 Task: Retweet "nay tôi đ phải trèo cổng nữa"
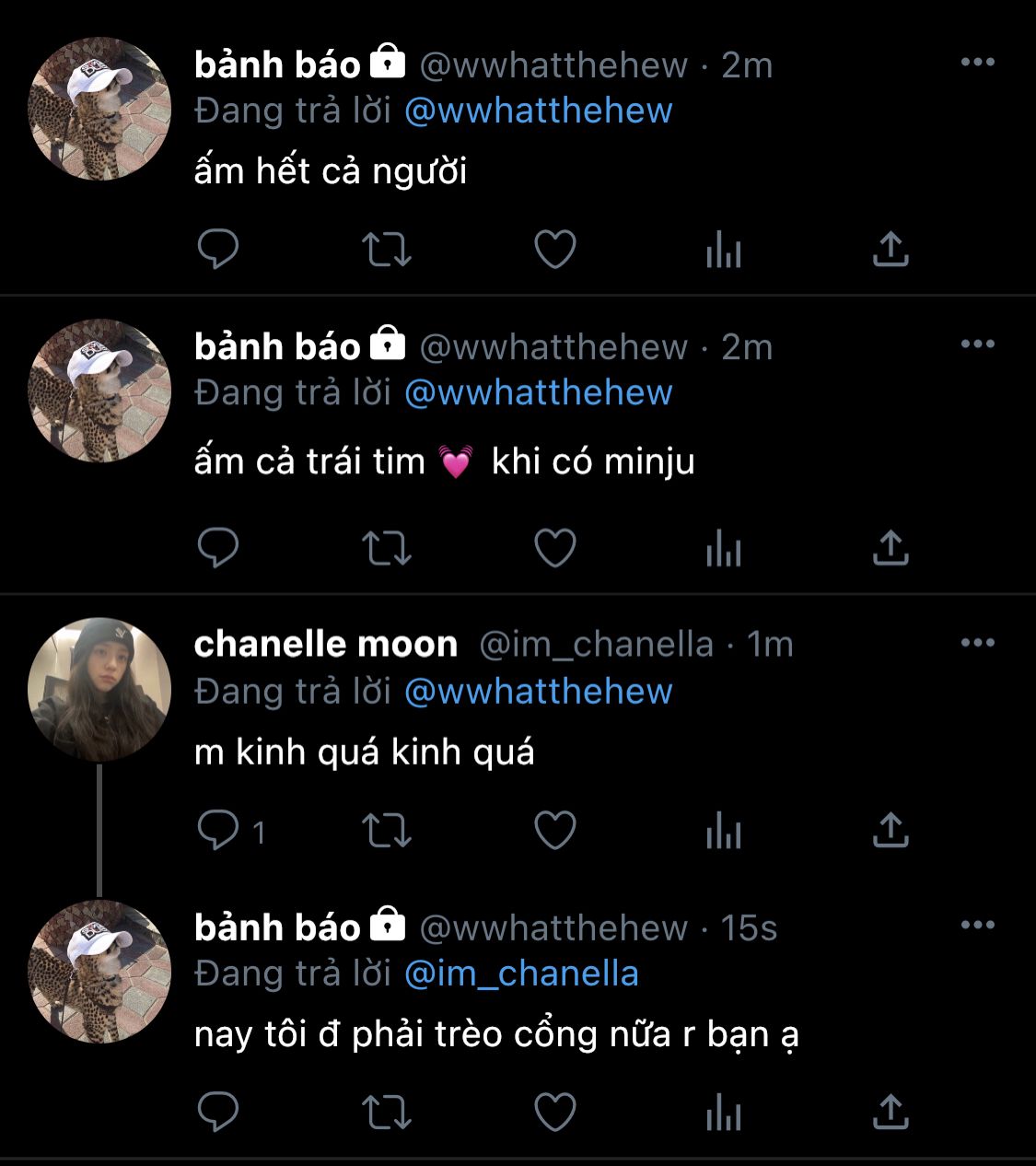tap(386, 1113)
